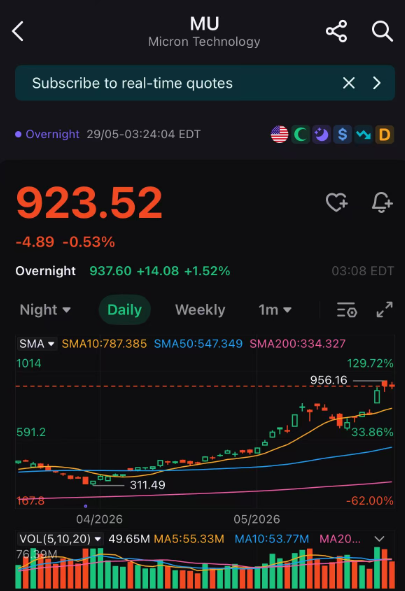The height and width of the screenshot is (591, 405).
Task: Go back with the top-left arrow
Action: [18, 31]
